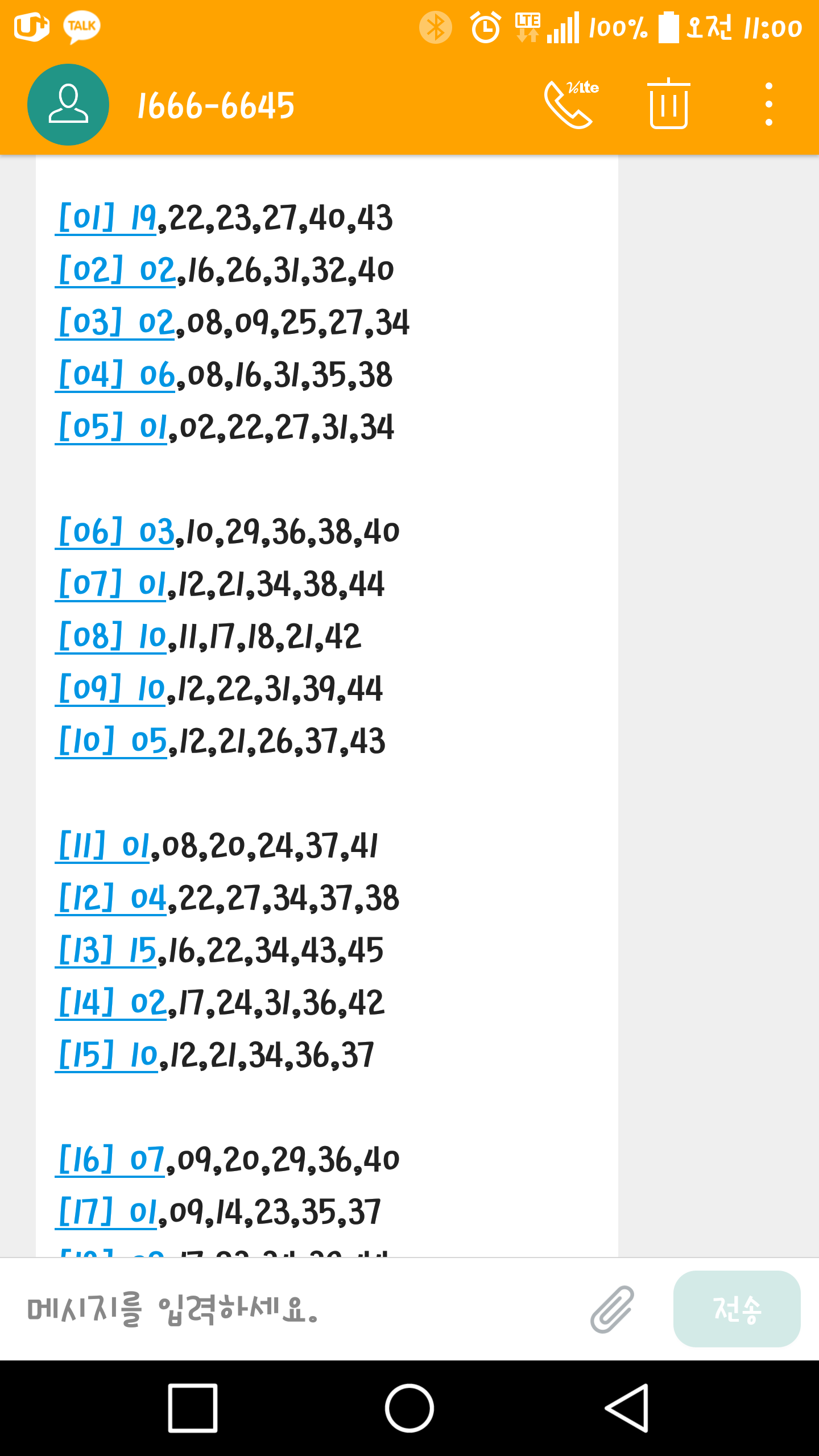
Task: Select the underlined link "[10] 05"
Action: click(112, 741)
